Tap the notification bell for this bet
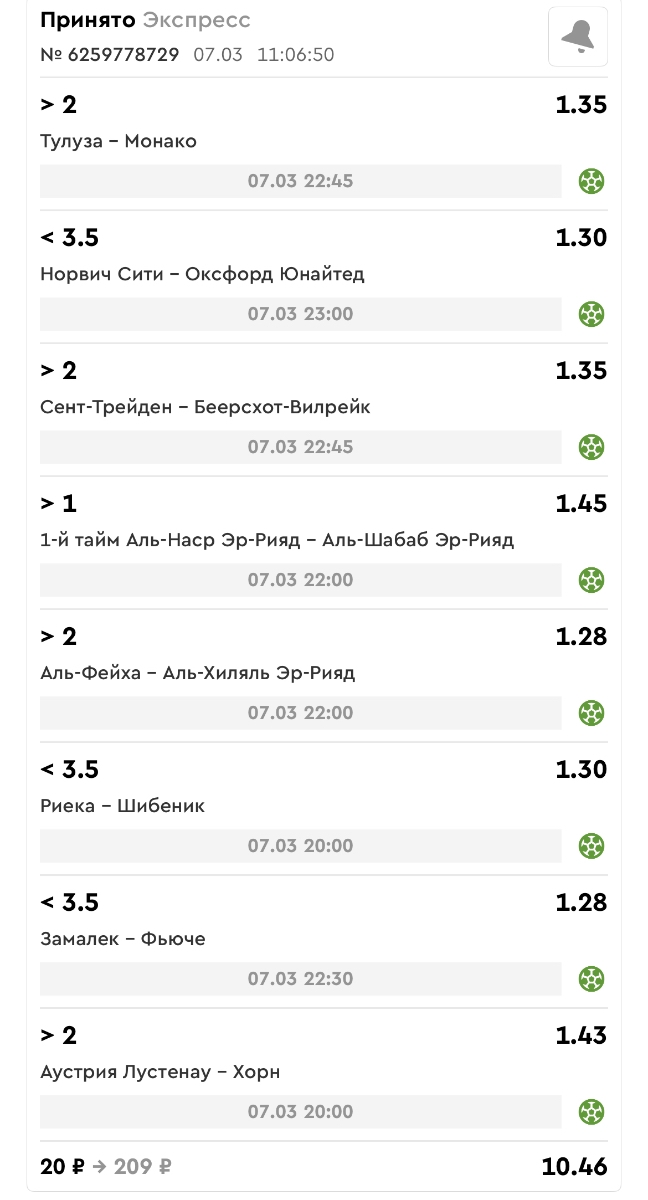This screenshot has width=648, height=1200. (578, 36)
